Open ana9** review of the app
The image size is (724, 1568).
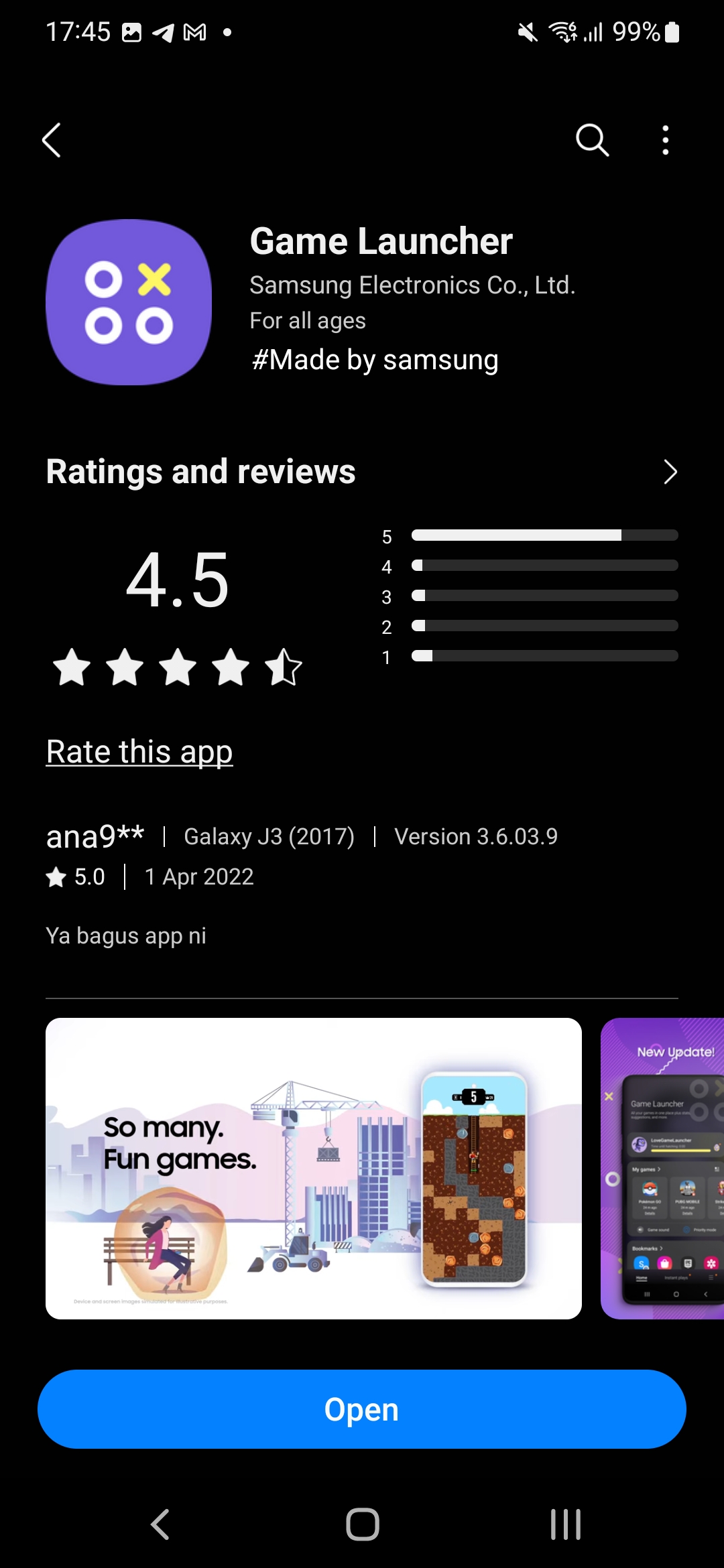[362, 886]
